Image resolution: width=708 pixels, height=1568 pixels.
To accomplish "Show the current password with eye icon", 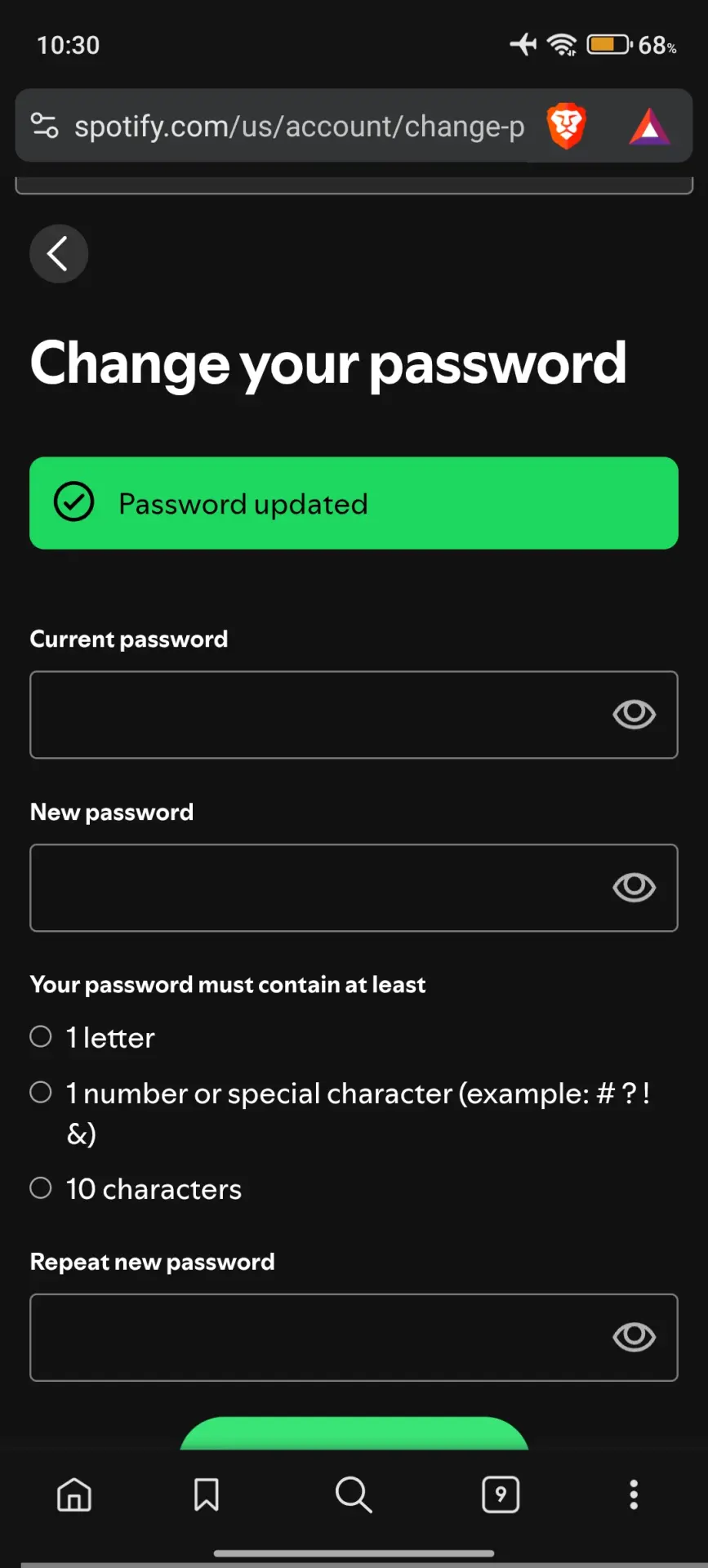I will [x=634, y=715].
